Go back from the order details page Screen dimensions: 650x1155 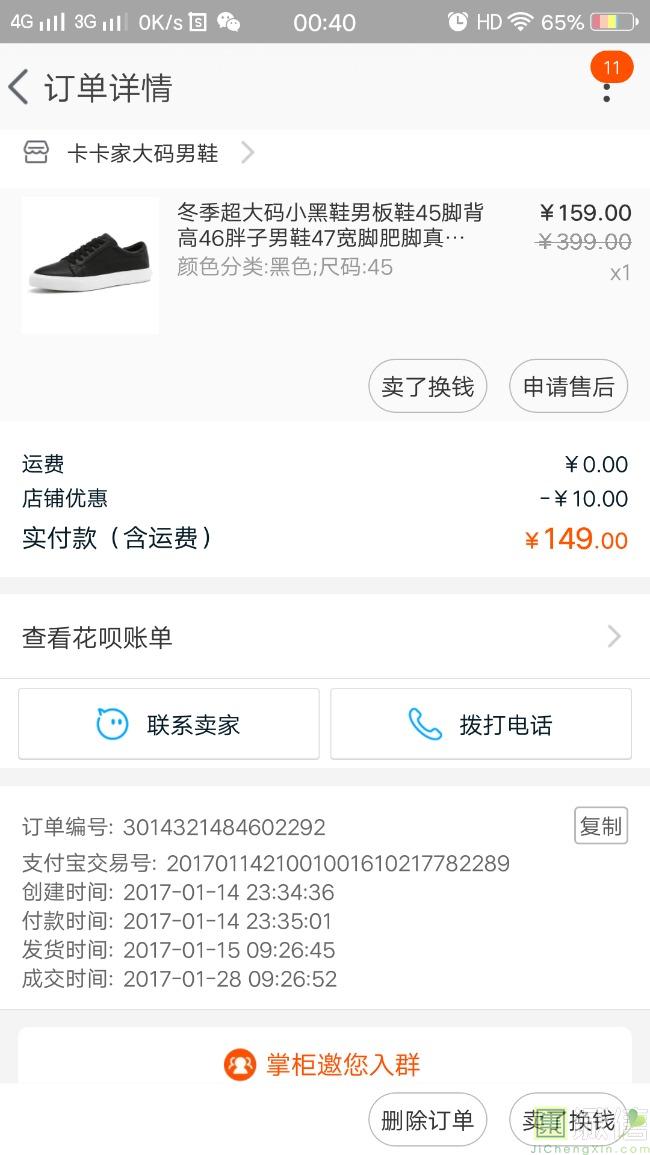[20, 88]
